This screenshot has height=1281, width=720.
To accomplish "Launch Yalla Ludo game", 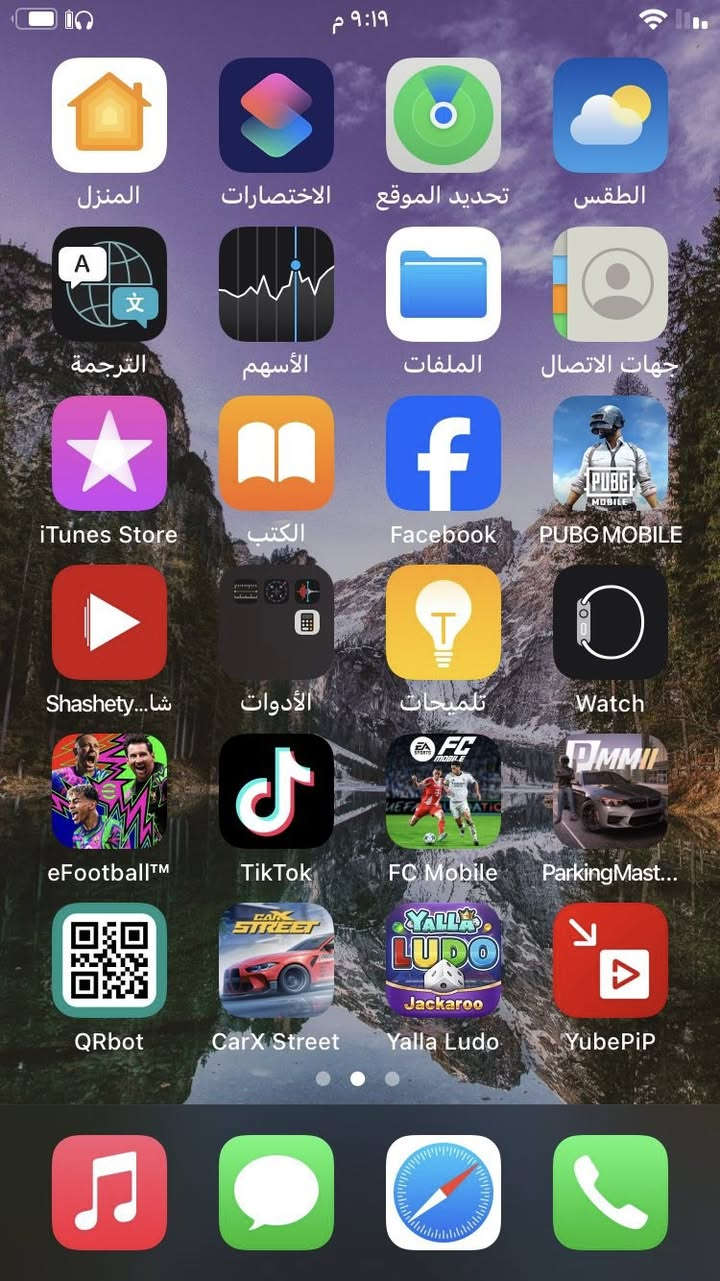I will [x=443, y=960].
